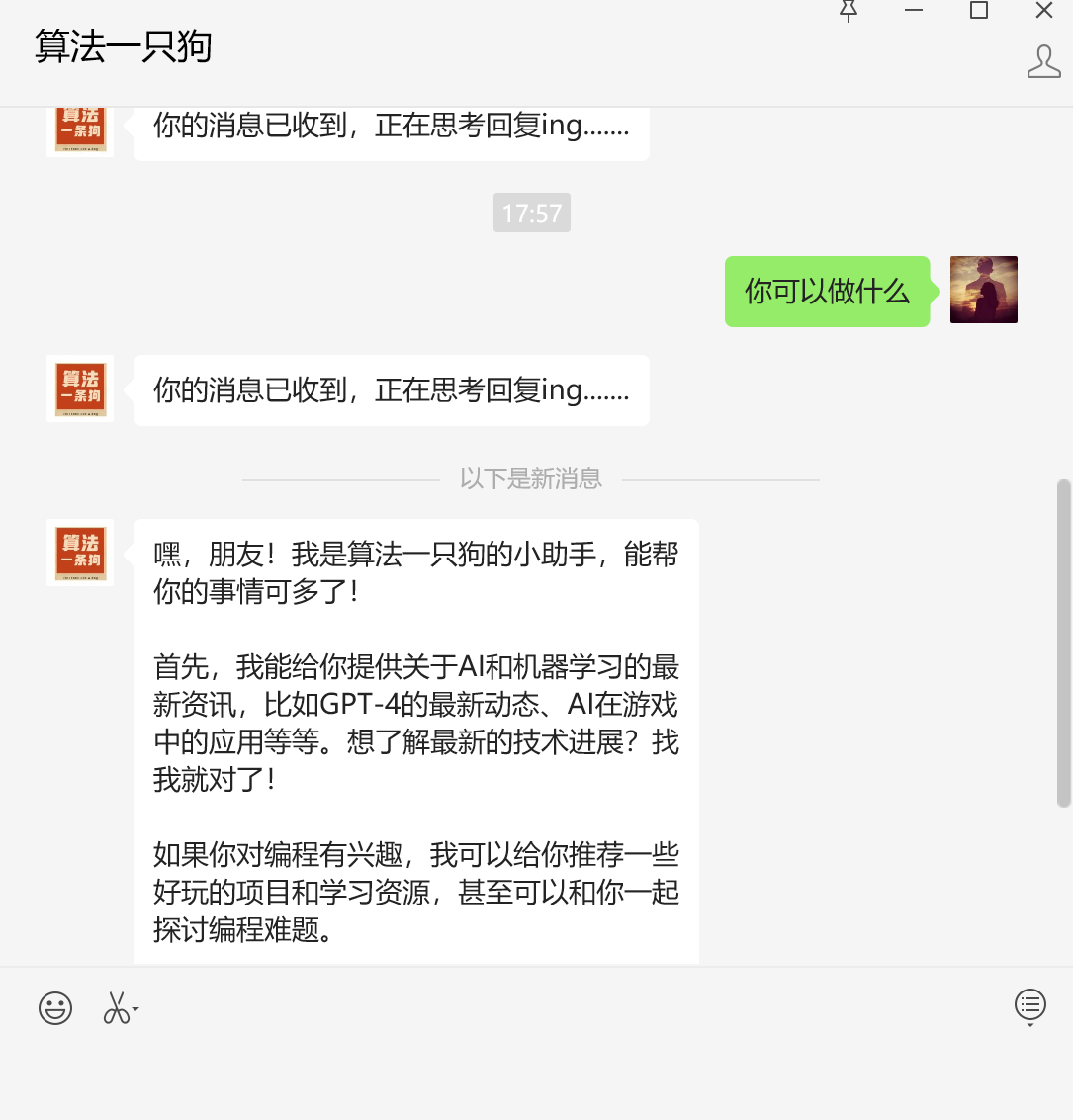The height and width of the screenshot is (1120, 1073).
Task: Open the emoji picker
Action: click(55, 1008)
